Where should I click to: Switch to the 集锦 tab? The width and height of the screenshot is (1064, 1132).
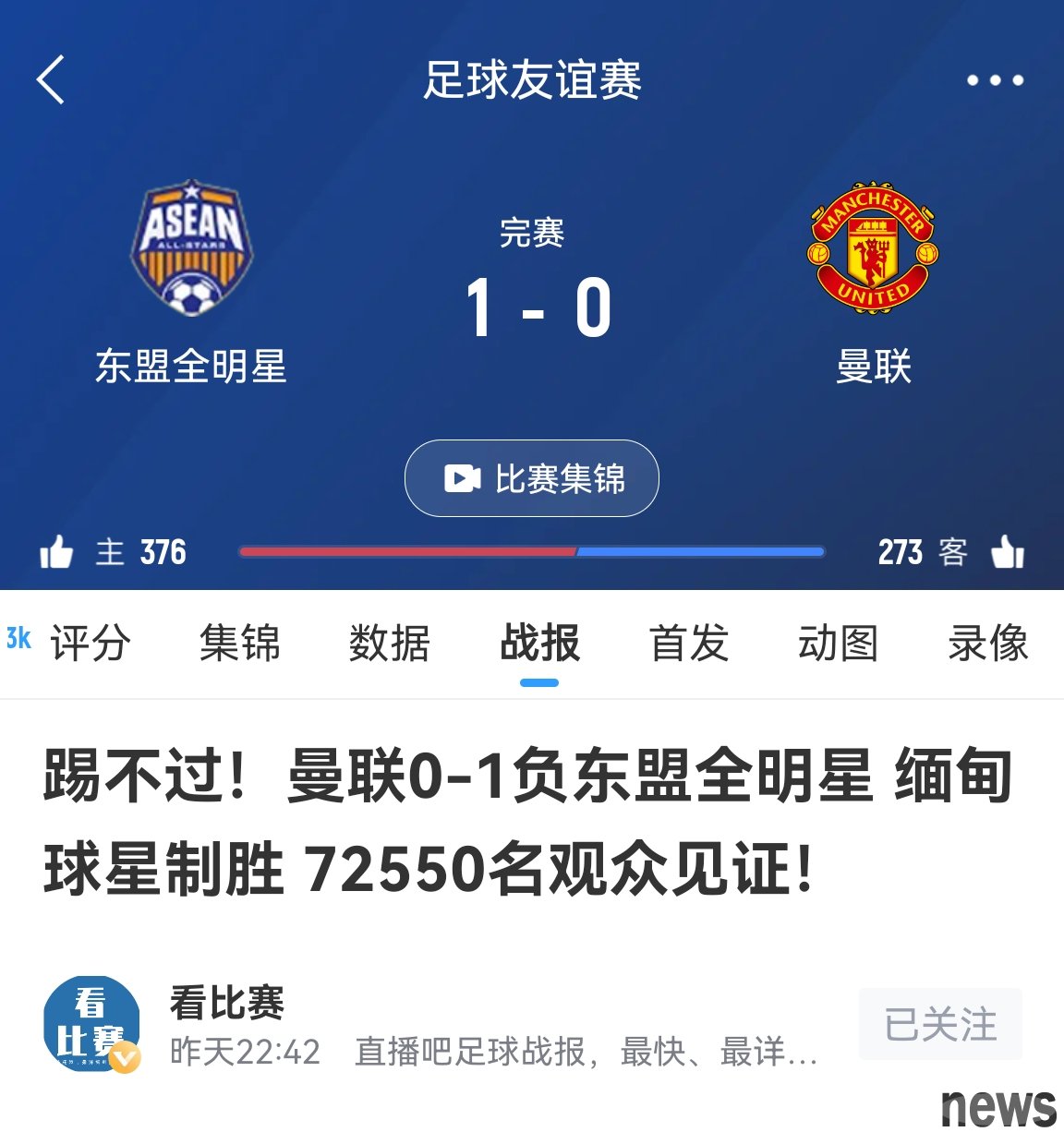pos(239,644)
